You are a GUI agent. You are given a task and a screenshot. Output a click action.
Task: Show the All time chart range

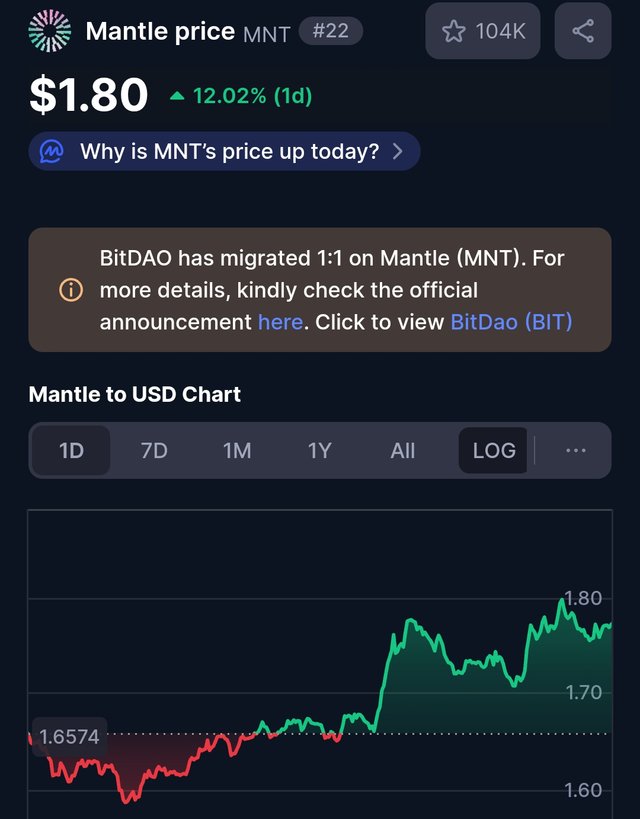pos(403,450)
